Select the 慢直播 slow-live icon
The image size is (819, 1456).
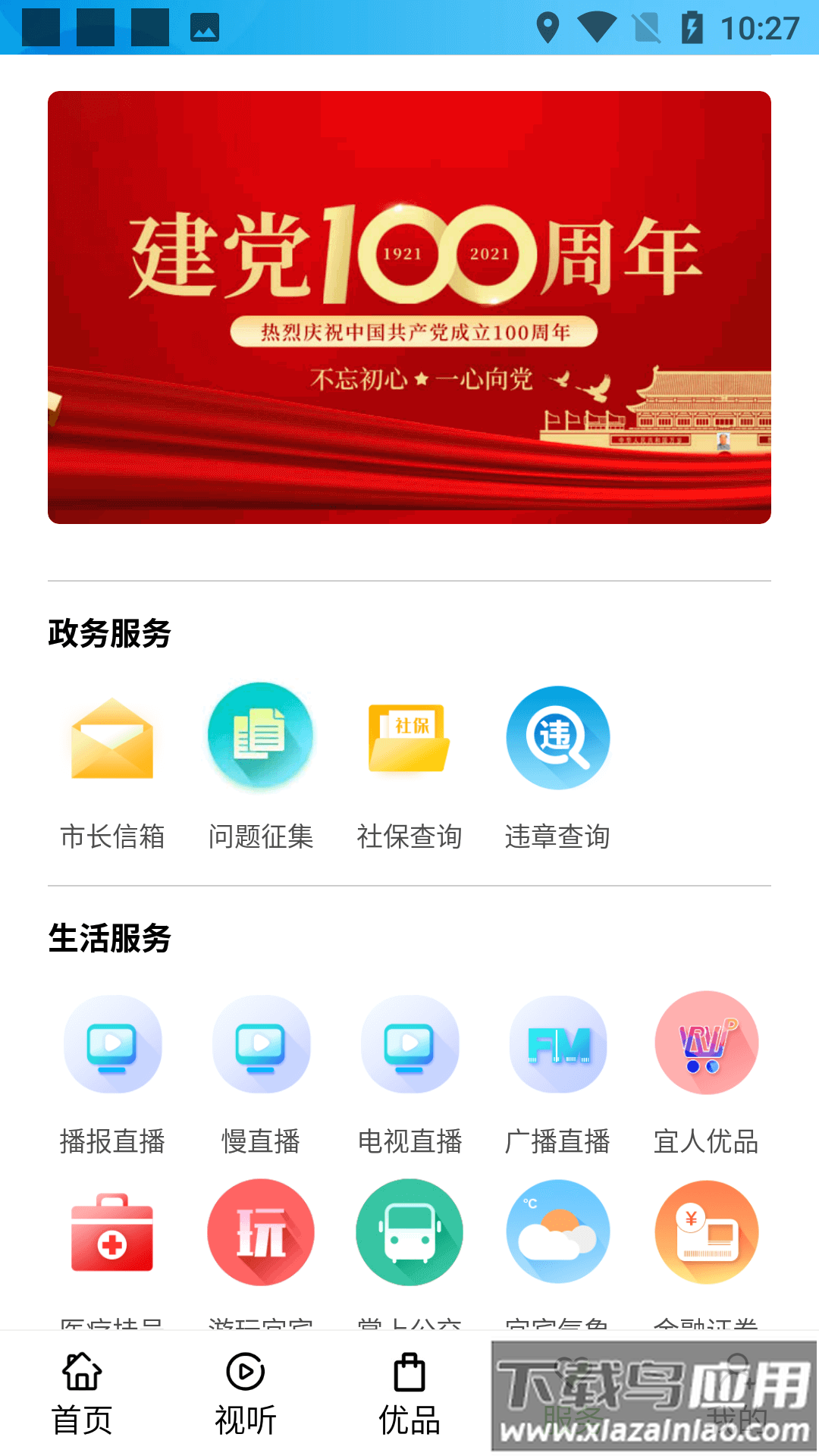[260, 1045]
